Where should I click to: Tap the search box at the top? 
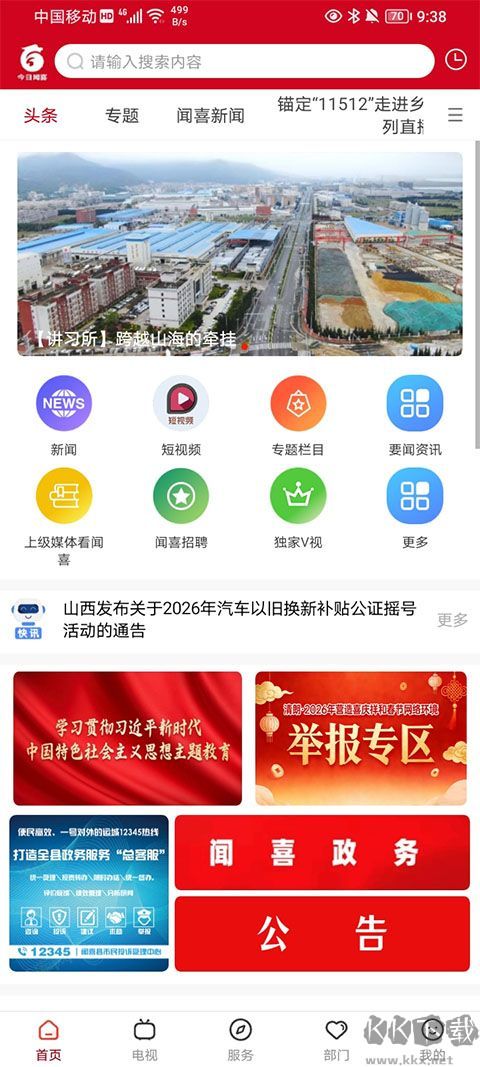click(244, 62)
